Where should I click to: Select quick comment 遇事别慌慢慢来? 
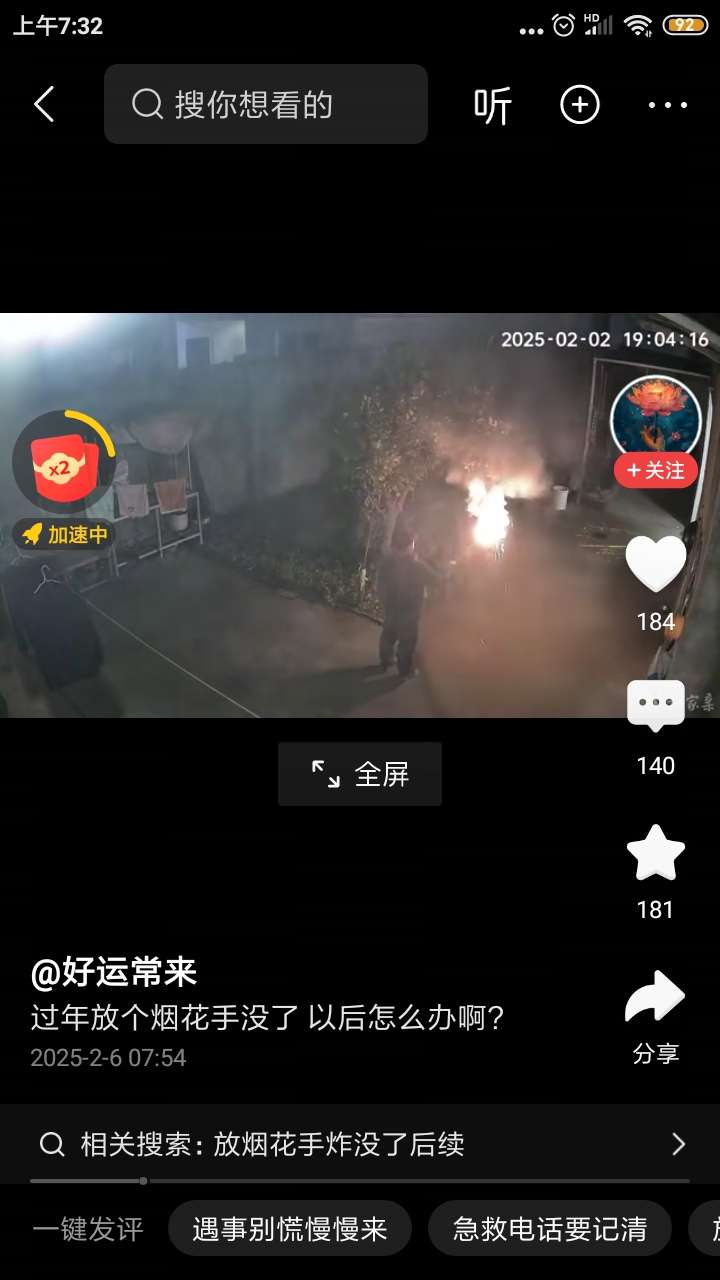(x=290, y=1228)
